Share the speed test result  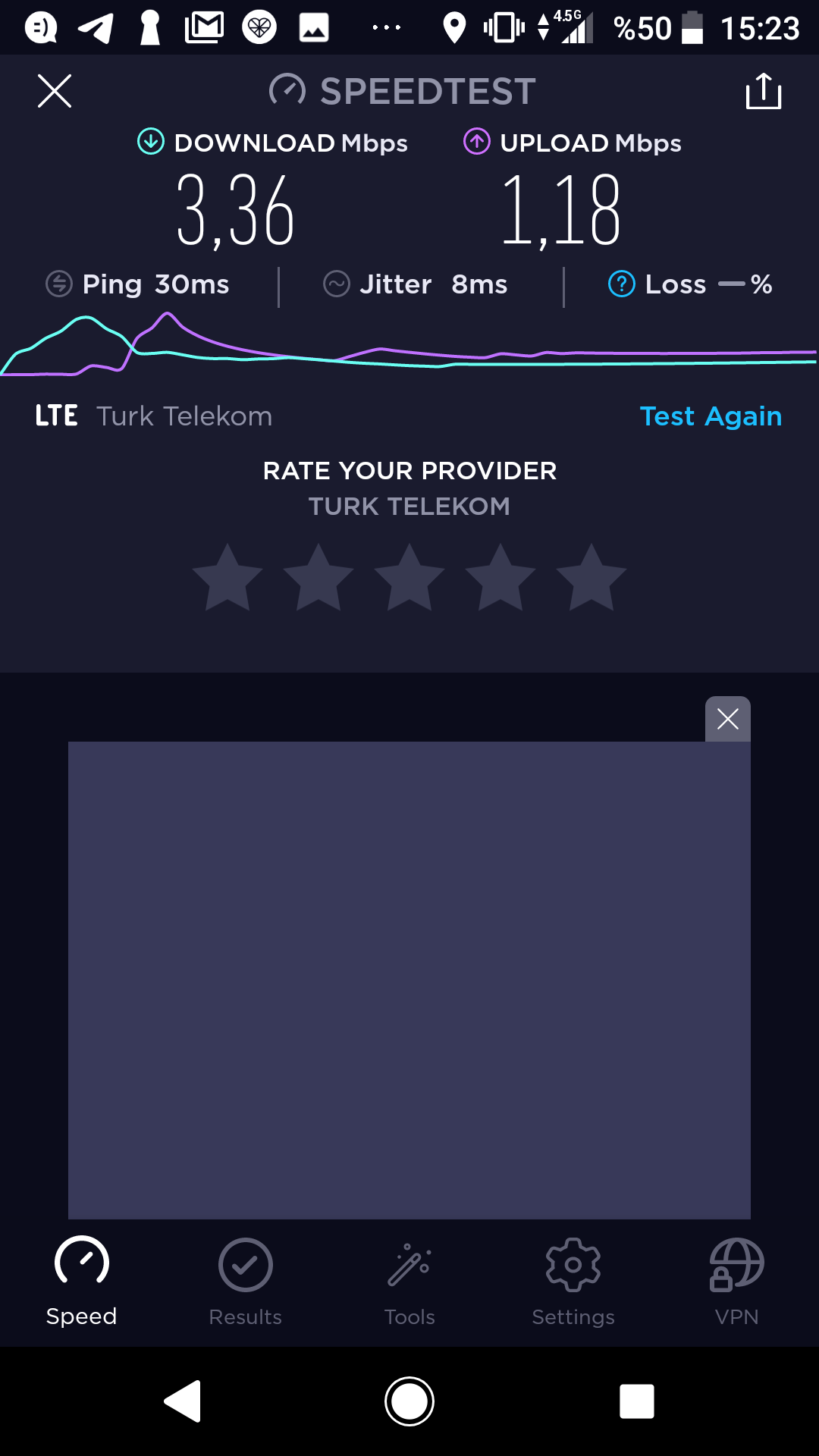click(x=764, y=91)
